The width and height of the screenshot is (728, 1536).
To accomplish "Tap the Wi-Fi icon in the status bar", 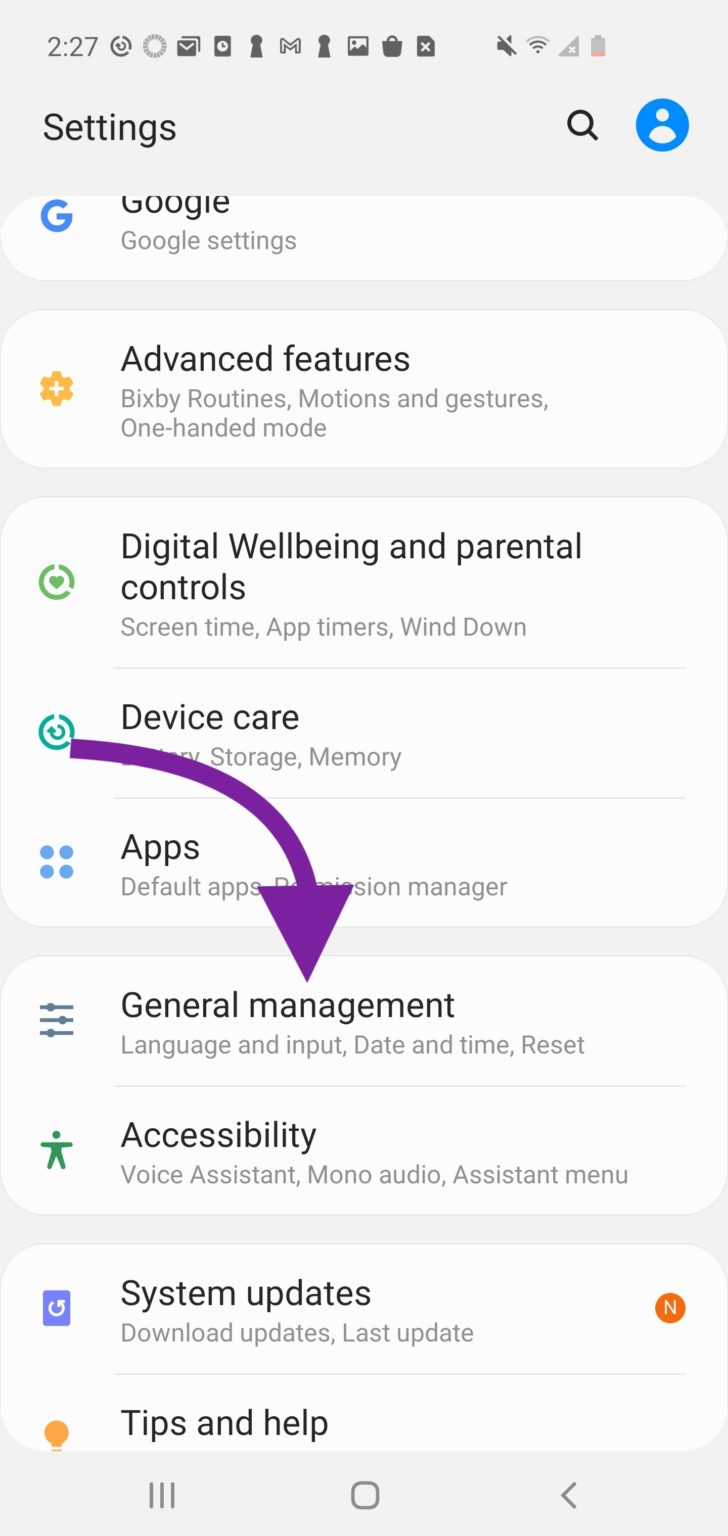I will pyautogui.click(x=538, y=45).
